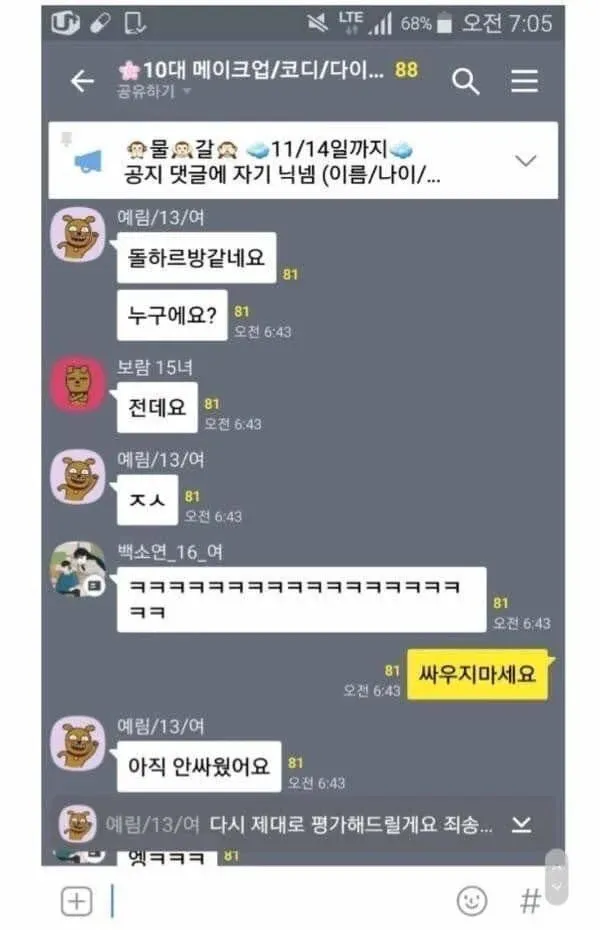
Task: Open the chat room hamburger menu
Action: 525,82
